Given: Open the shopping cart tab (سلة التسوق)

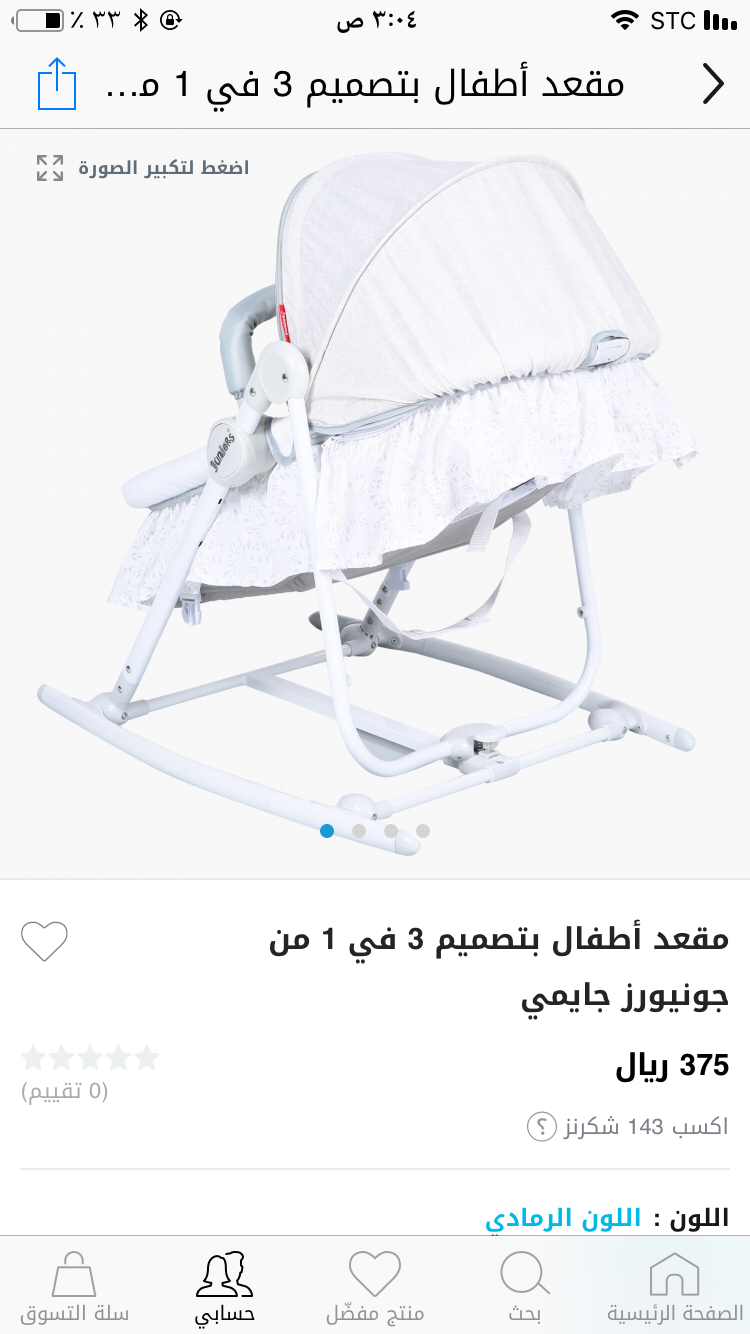Looking at the screenshot, I should [x=75, y=1286].
